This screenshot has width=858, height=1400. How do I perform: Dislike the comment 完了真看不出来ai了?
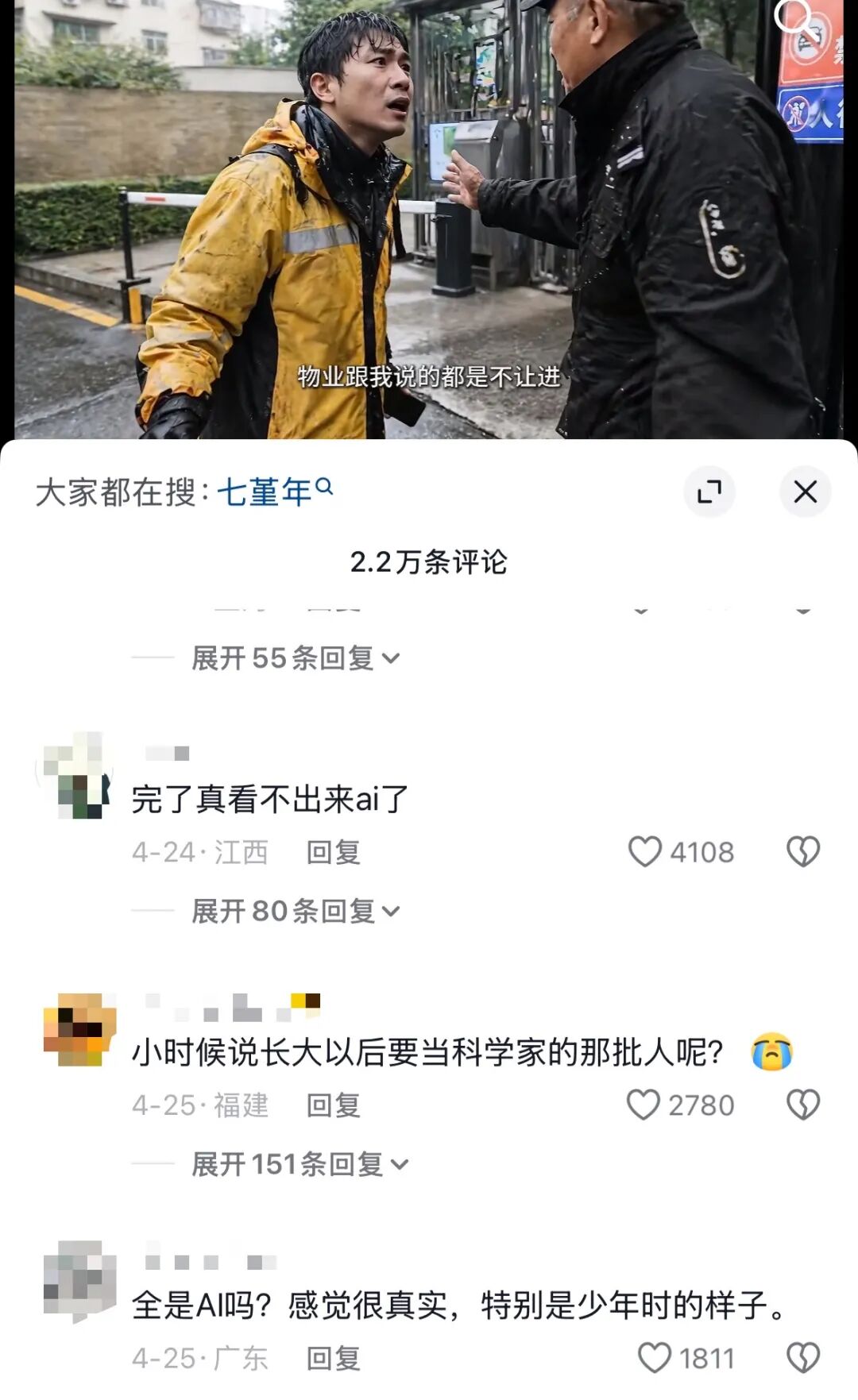802,852
